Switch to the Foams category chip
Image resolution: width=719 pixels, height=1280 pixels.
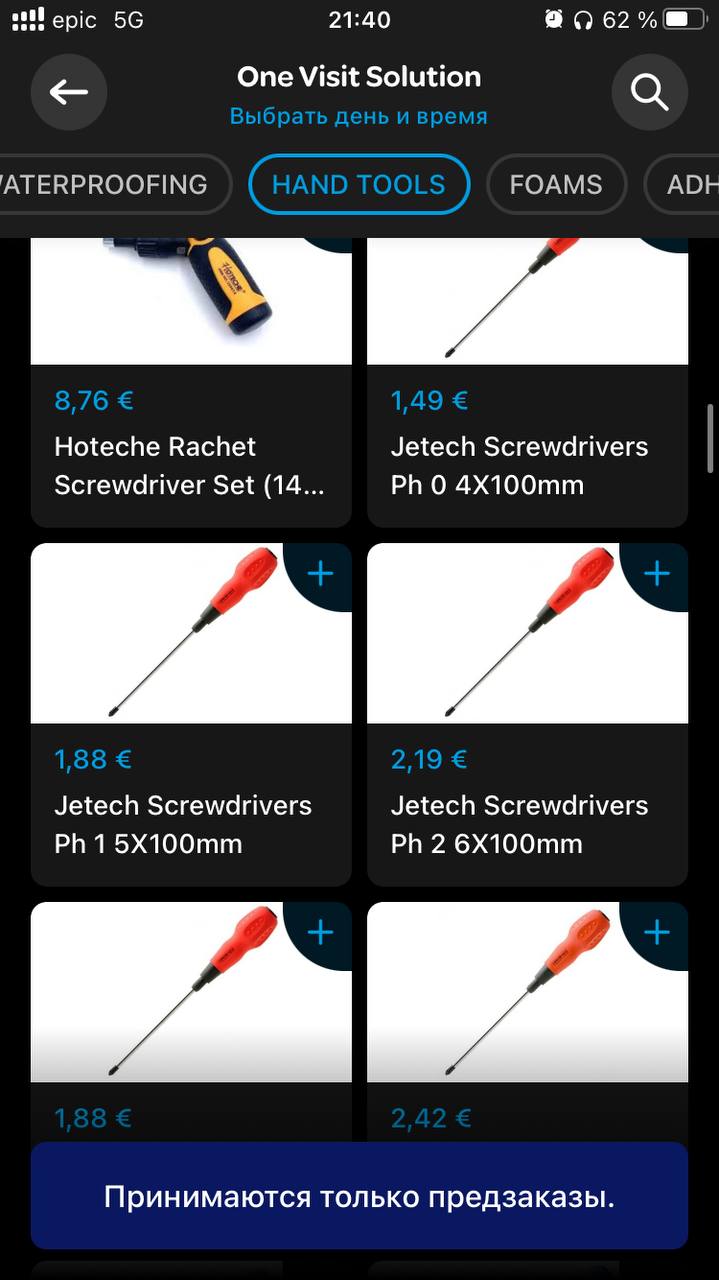click(556, 185)
